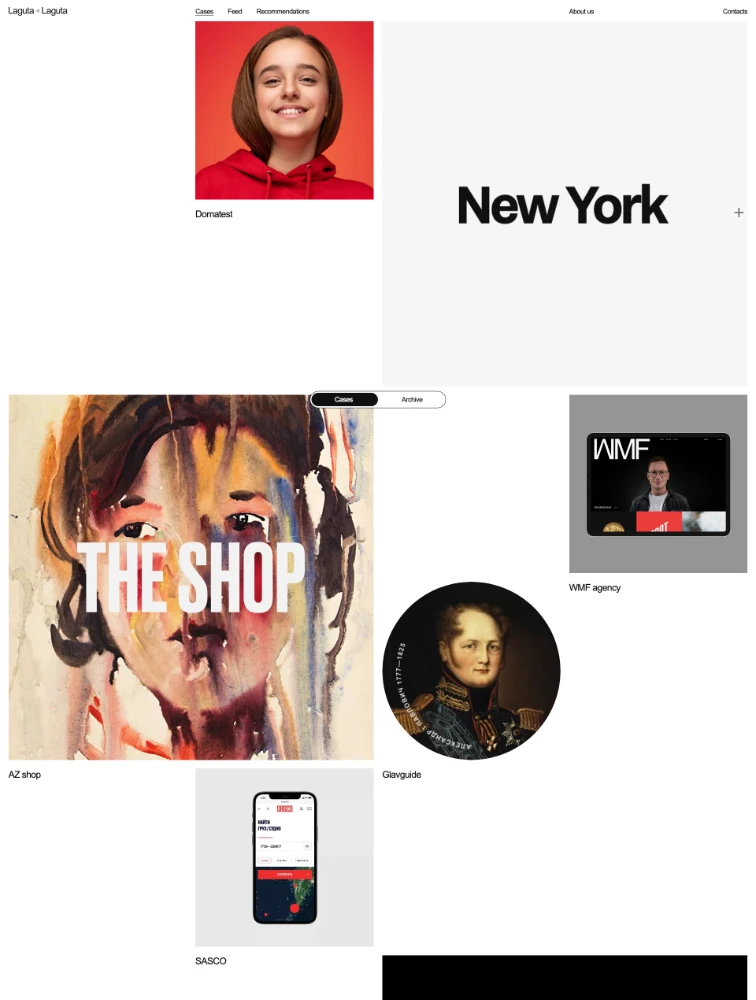The image size is (756, 1000).
Task: Open the WMF agency case
Action: (x=658, y=484)
